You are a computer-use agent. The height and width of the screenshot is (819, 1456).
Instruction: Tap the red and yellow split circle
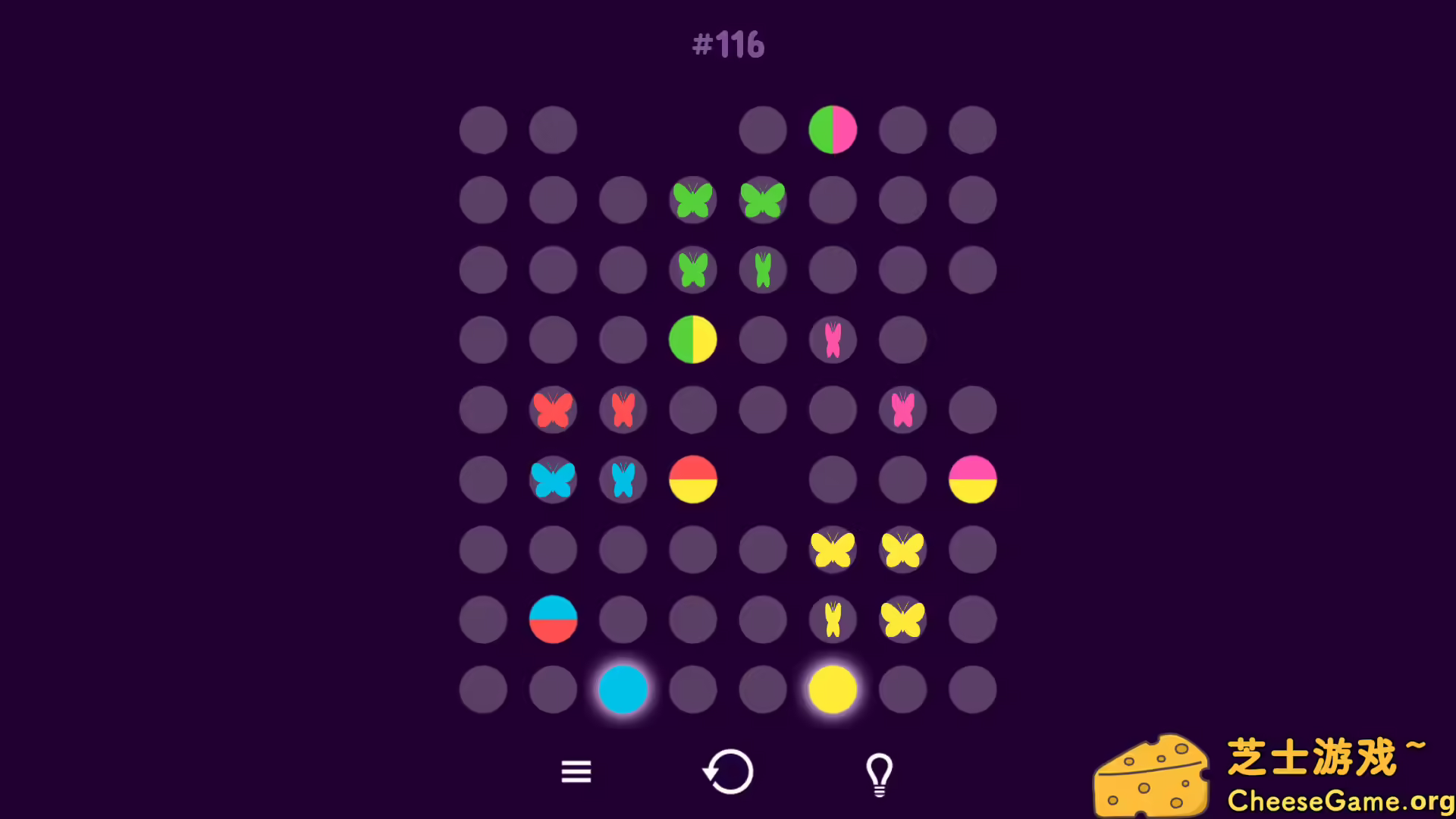point(692,479)
